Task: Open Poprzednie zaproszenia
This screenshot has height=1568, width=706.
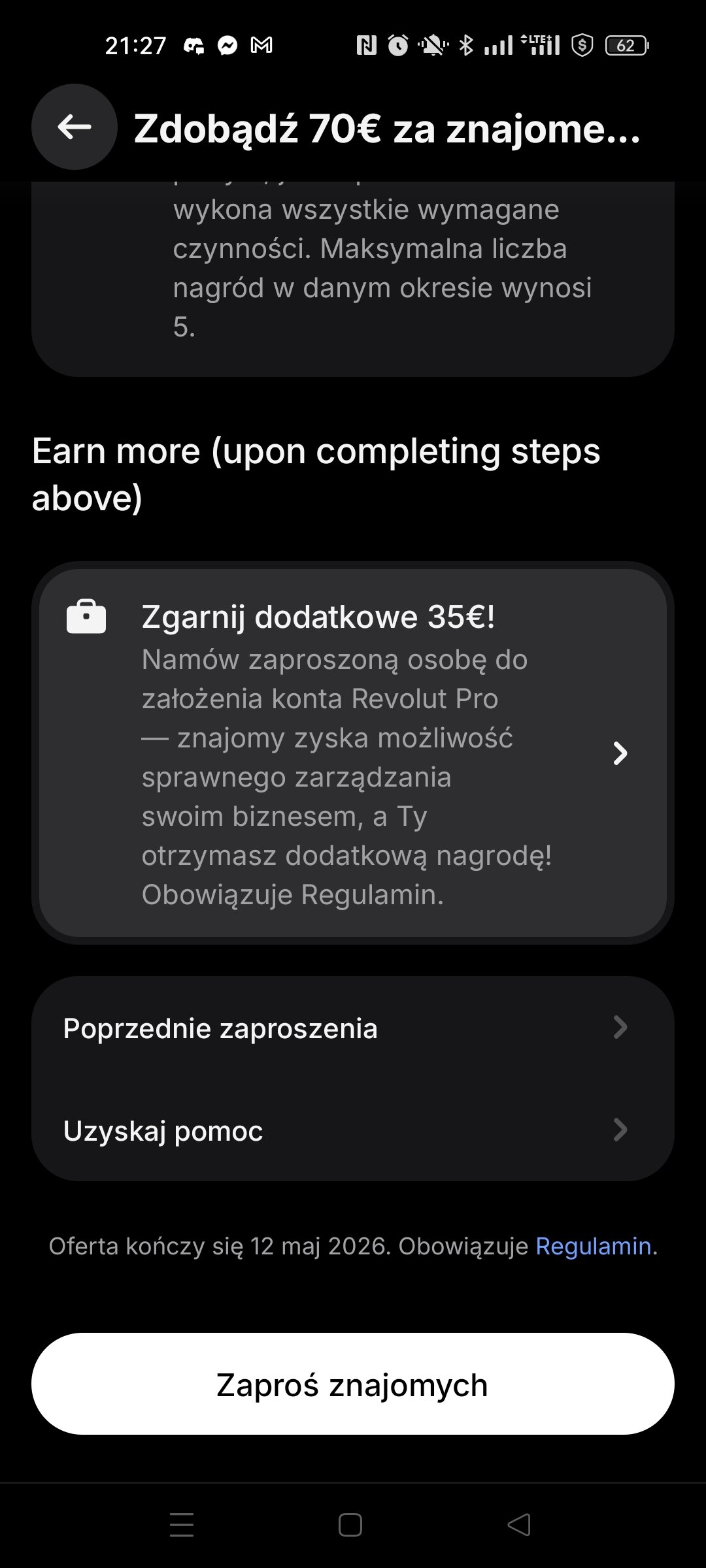Action: point(353,1028)
